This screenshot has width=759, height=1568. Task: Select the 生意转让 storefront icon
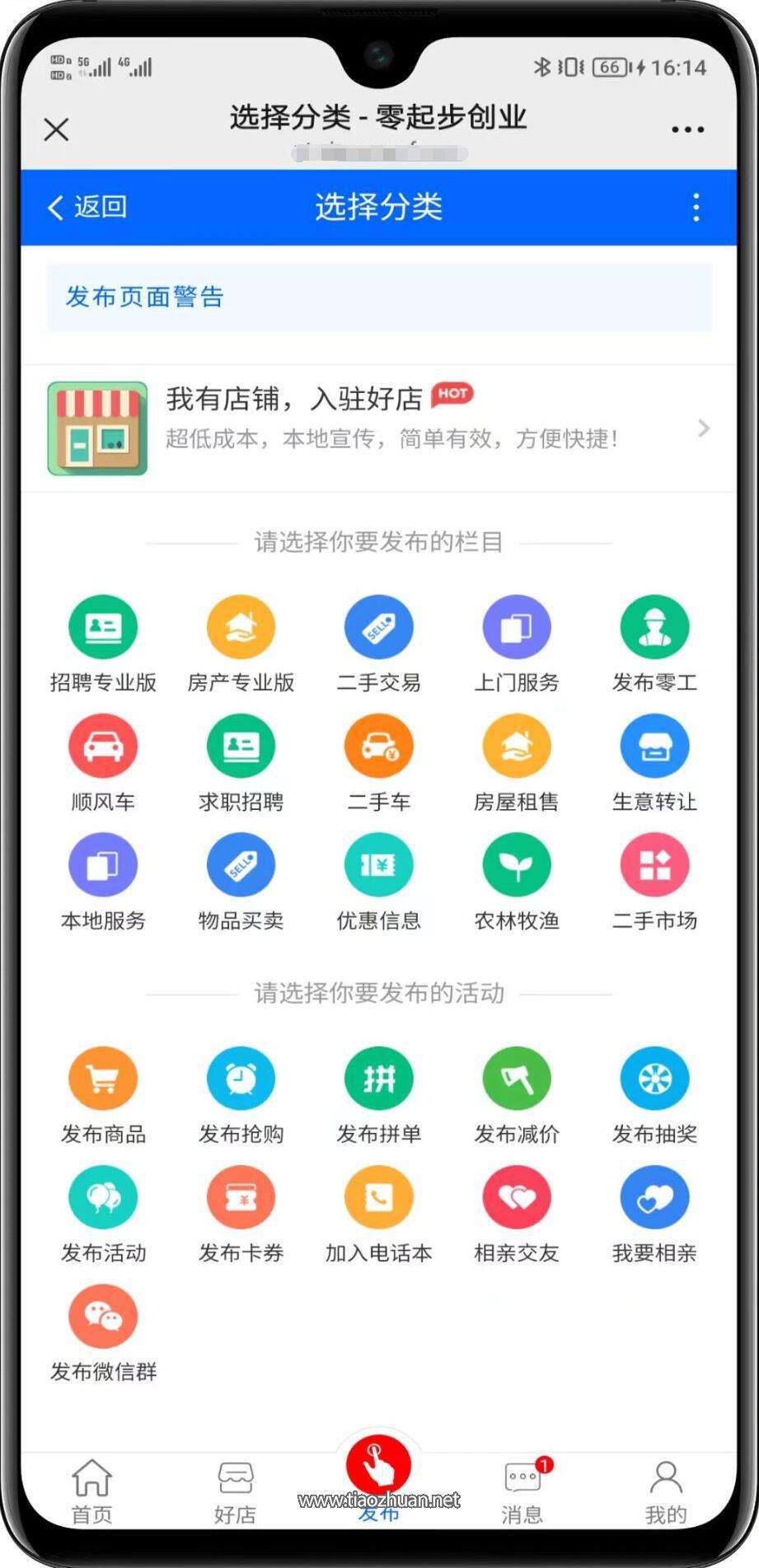click(654, 746)
